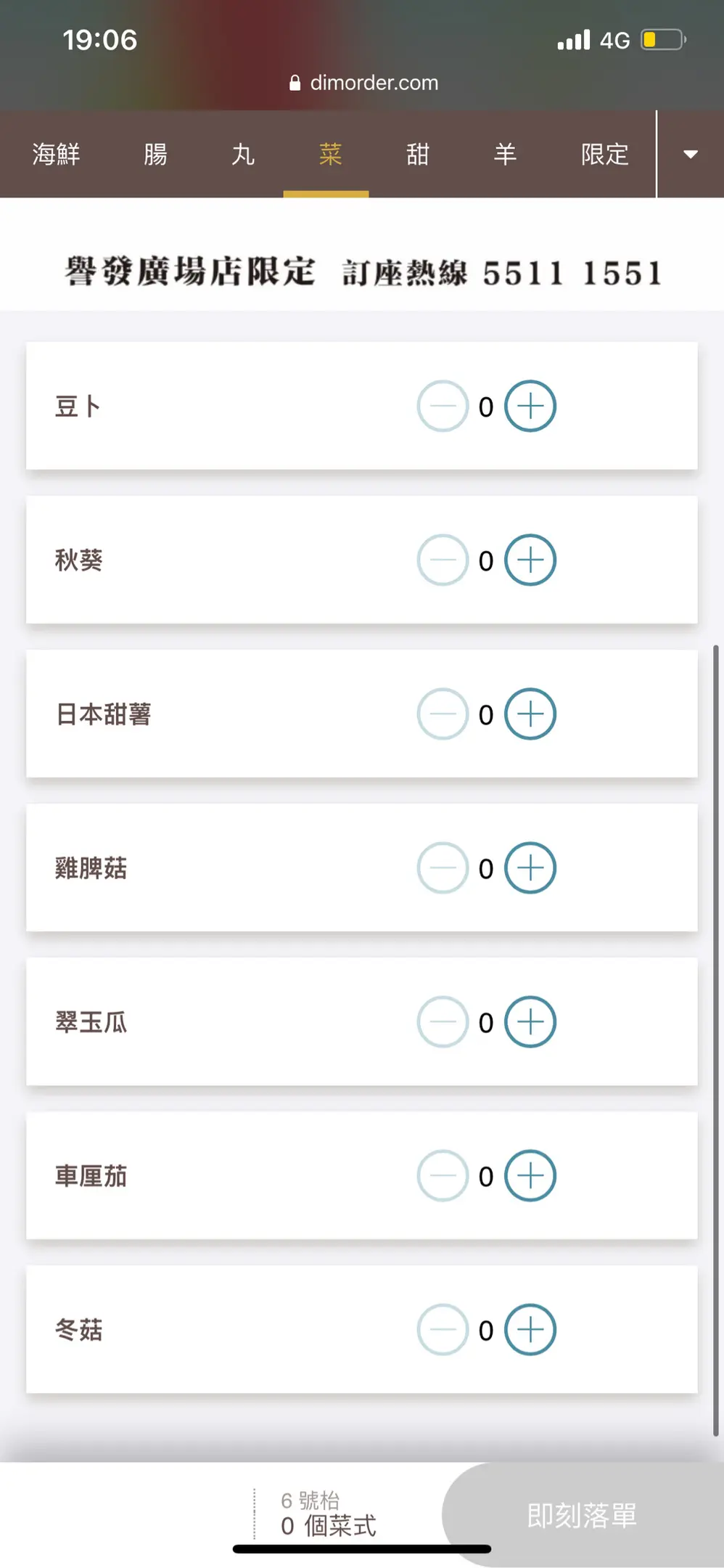Viewport: 724px width, 1568px height.
Task: Switch to the 限定 category tab
Action: coord(604,154)
